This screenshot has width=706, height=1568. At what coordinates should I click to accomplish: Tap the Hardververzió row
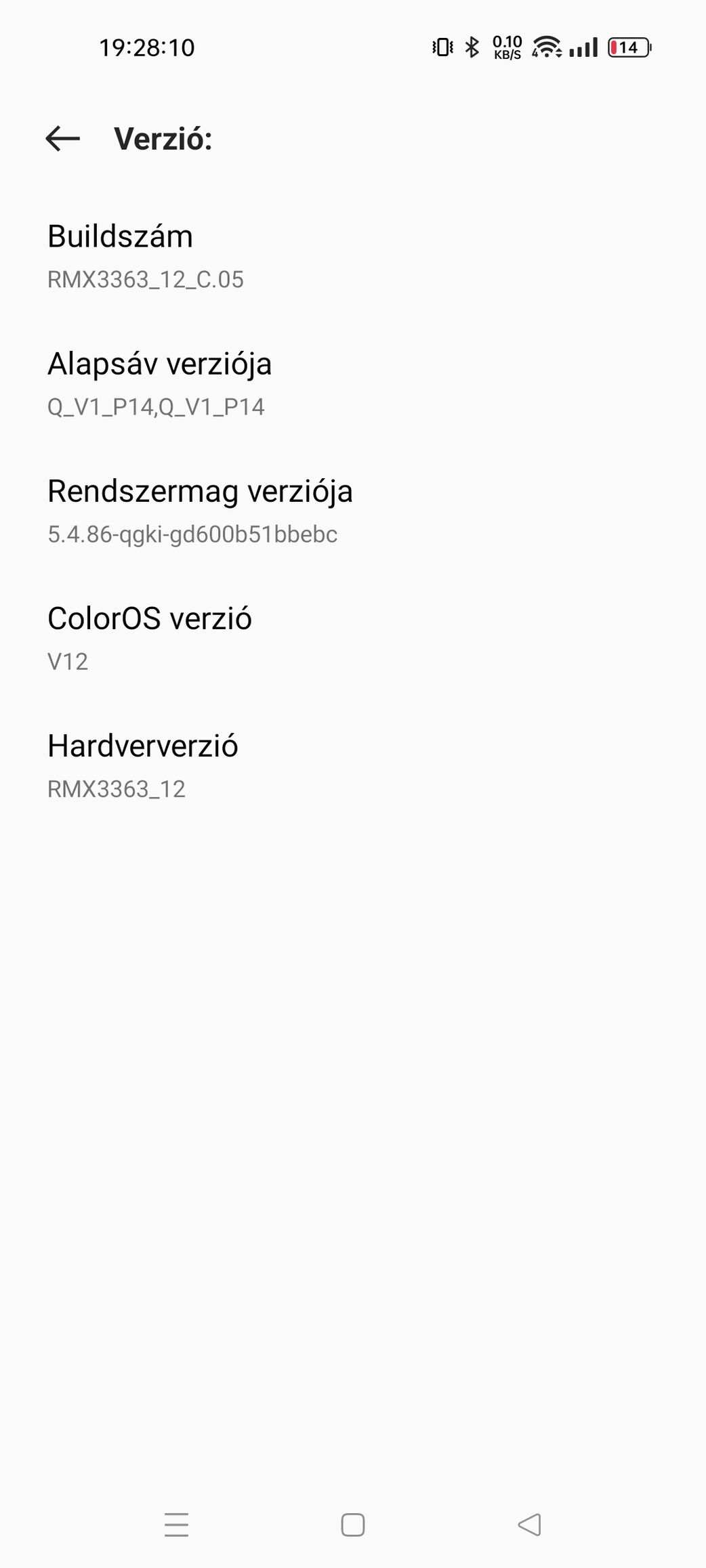tap(353, 767)
